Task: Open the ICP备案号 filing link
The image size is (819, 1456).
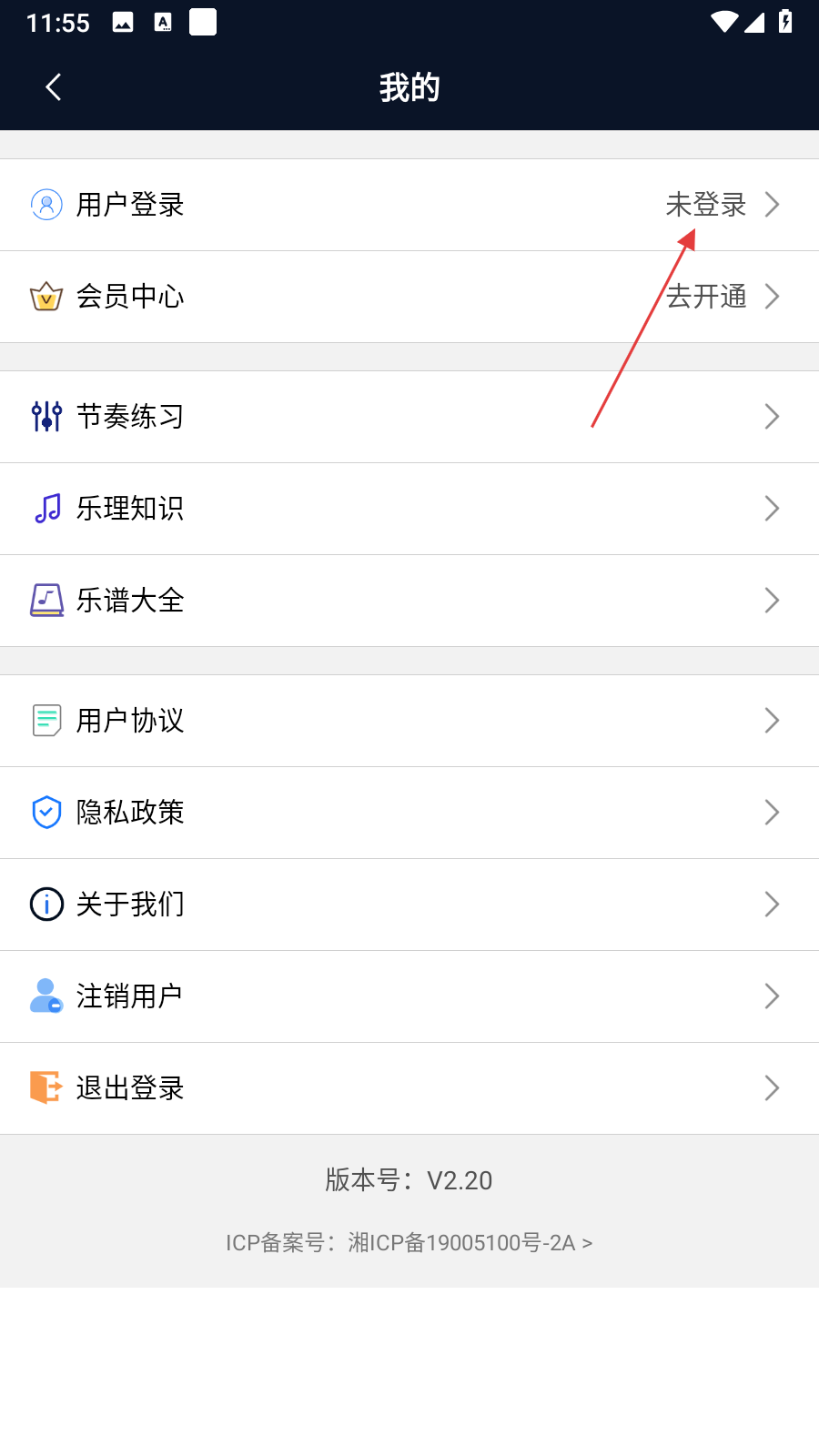Action: (409, 1243)
